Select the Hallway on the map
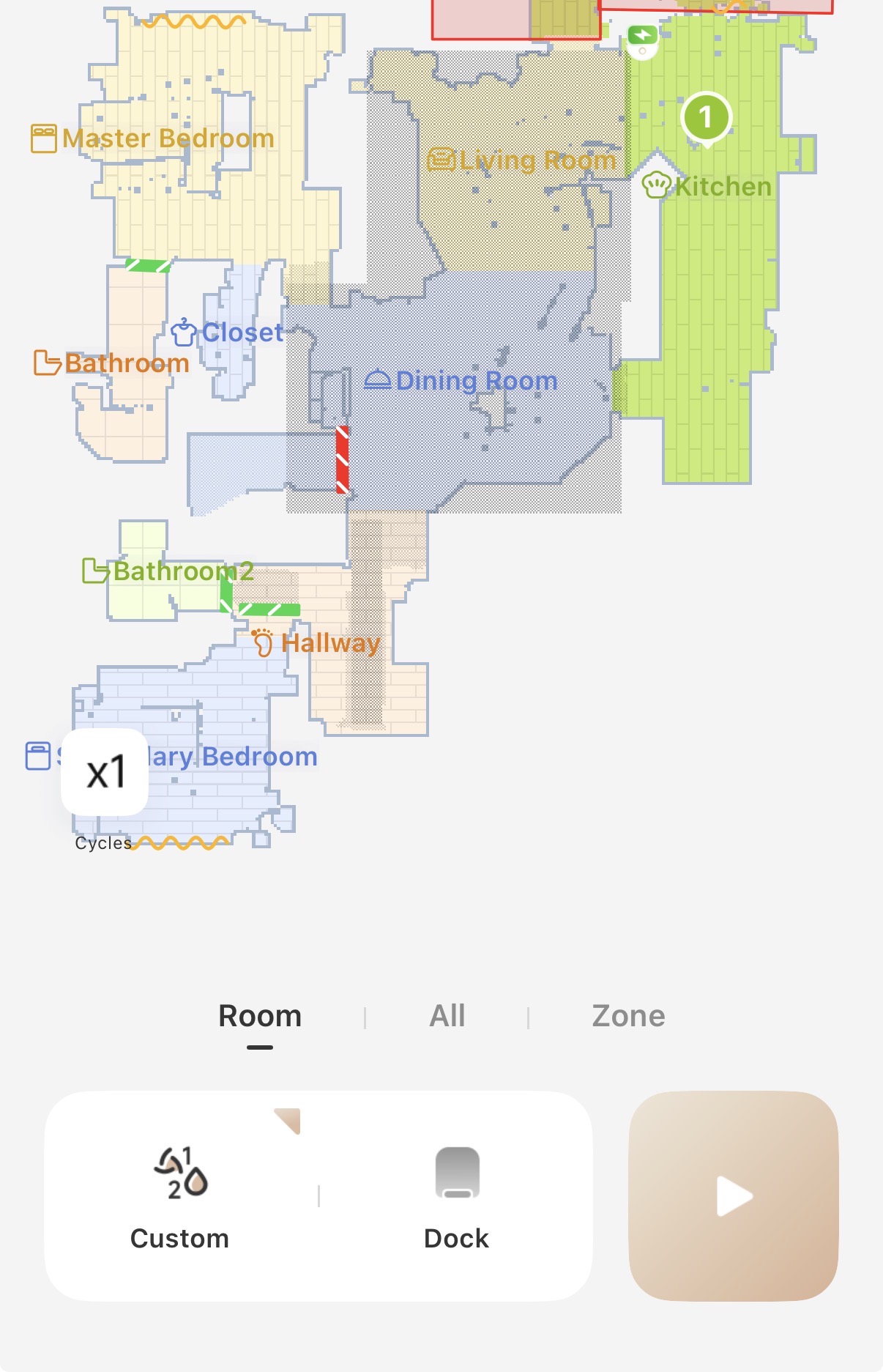Image resolution: width=883 pixels, height=1372 pixels. click(x=330, y=643)
